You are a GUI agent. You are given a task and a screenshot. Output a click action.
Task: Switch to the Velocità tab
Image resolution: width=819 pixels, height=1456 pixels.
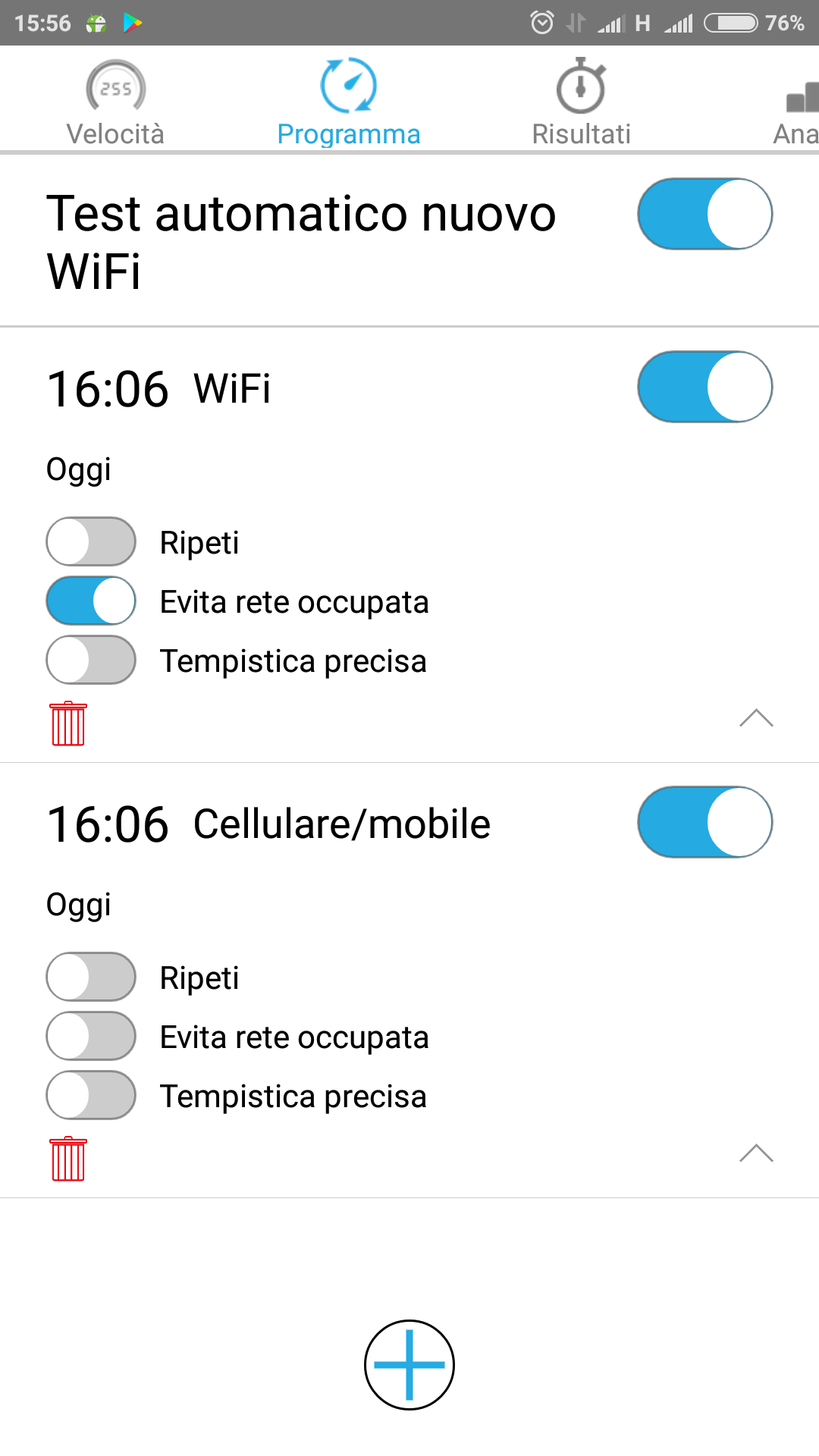click(x=115, y=102)
